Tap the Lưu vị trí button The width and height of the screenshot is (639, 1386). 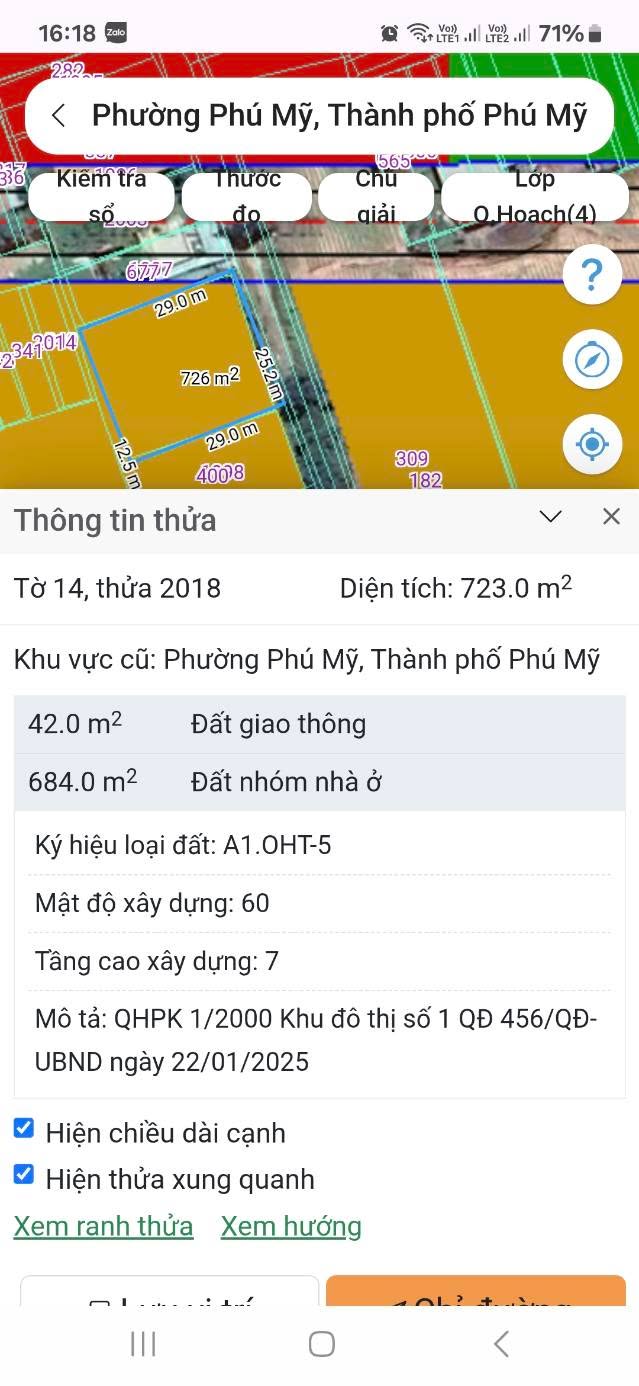tap(170, 1294)
